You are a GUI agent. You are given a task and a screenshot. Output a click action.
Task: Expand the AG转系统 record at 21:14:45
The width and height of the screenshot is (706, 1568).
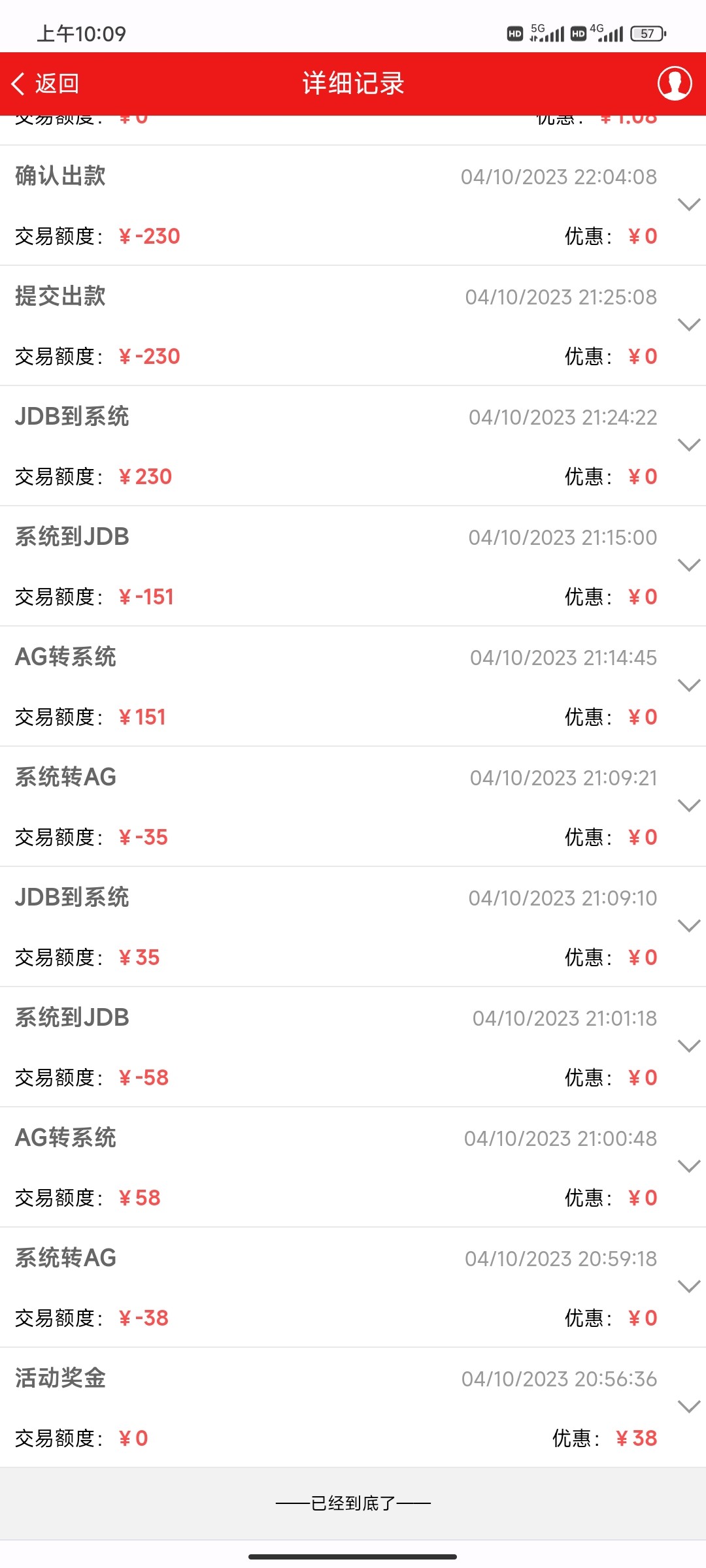pos(689,685)
